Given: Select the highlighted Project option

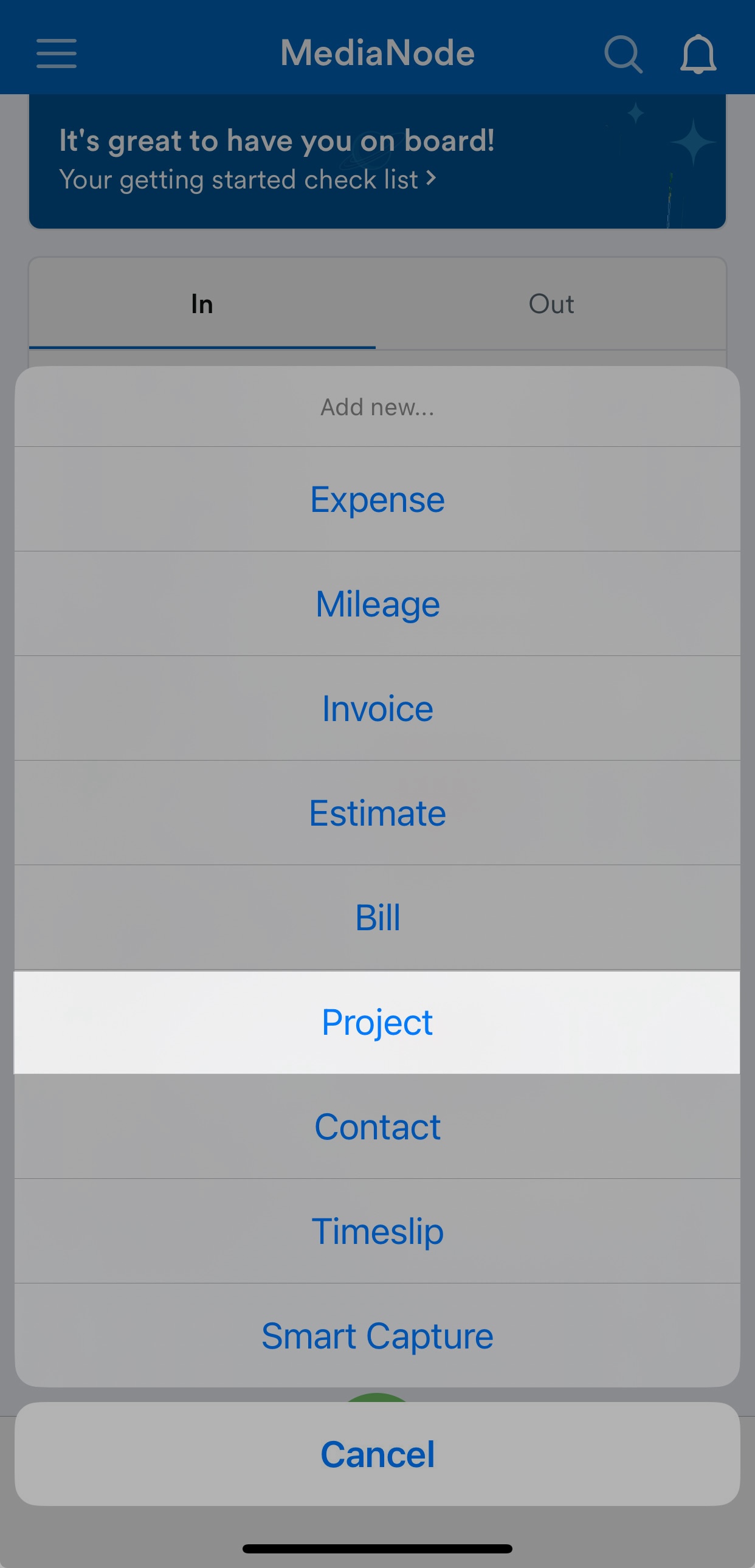Looking at the screenshot, I should point(377,1022).
